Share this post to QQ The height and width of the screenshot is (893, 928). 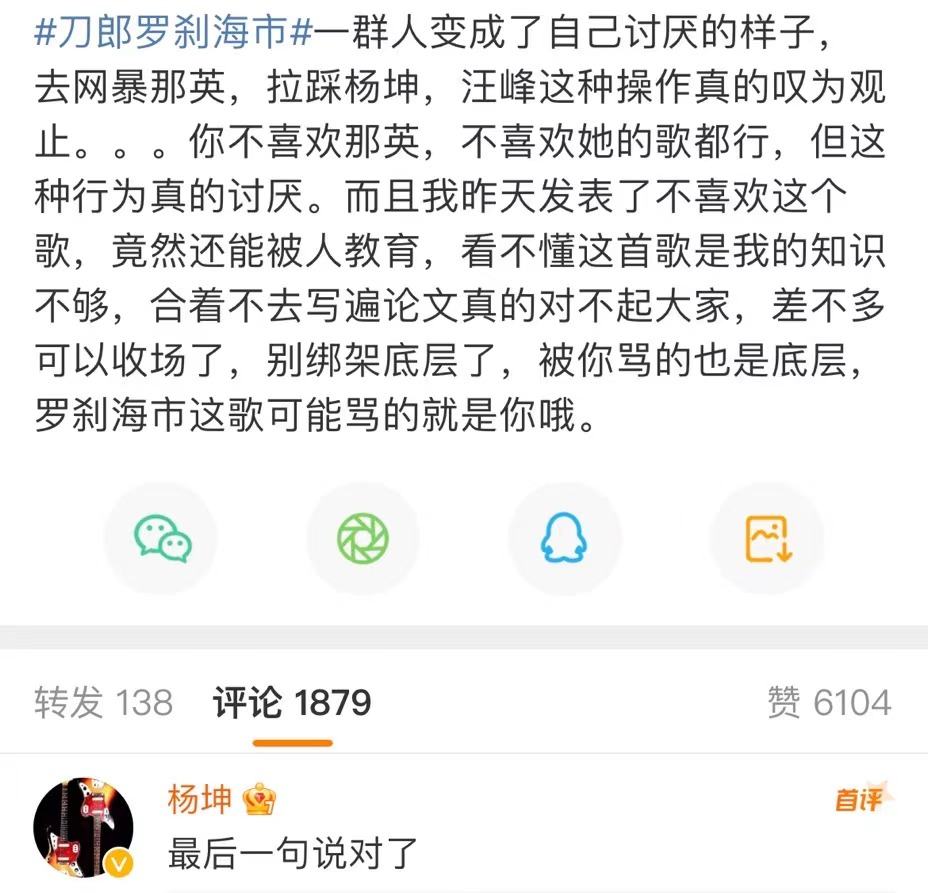coord(565,539)
